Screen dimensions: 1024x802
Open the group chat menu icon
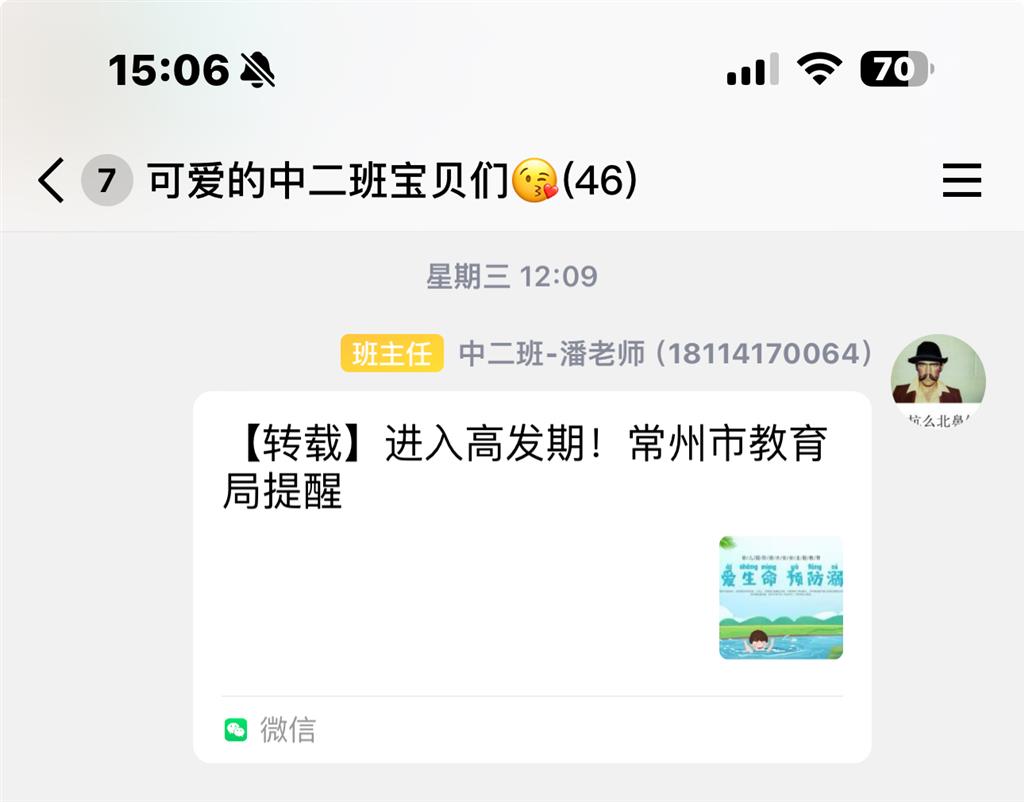point(962,181)
